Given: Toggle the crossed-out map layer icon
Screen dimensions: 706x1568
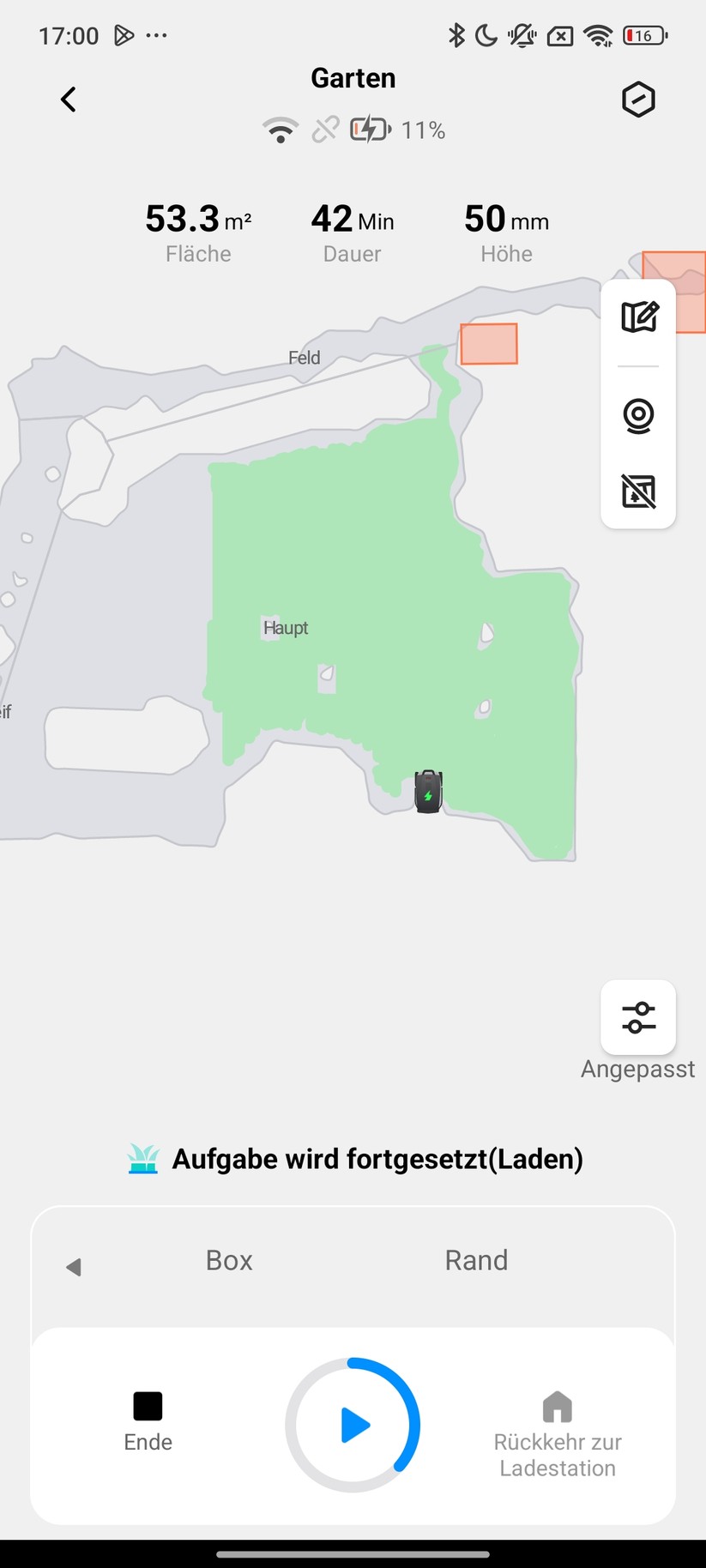Looking at the screenshot, I should point(638,492).
